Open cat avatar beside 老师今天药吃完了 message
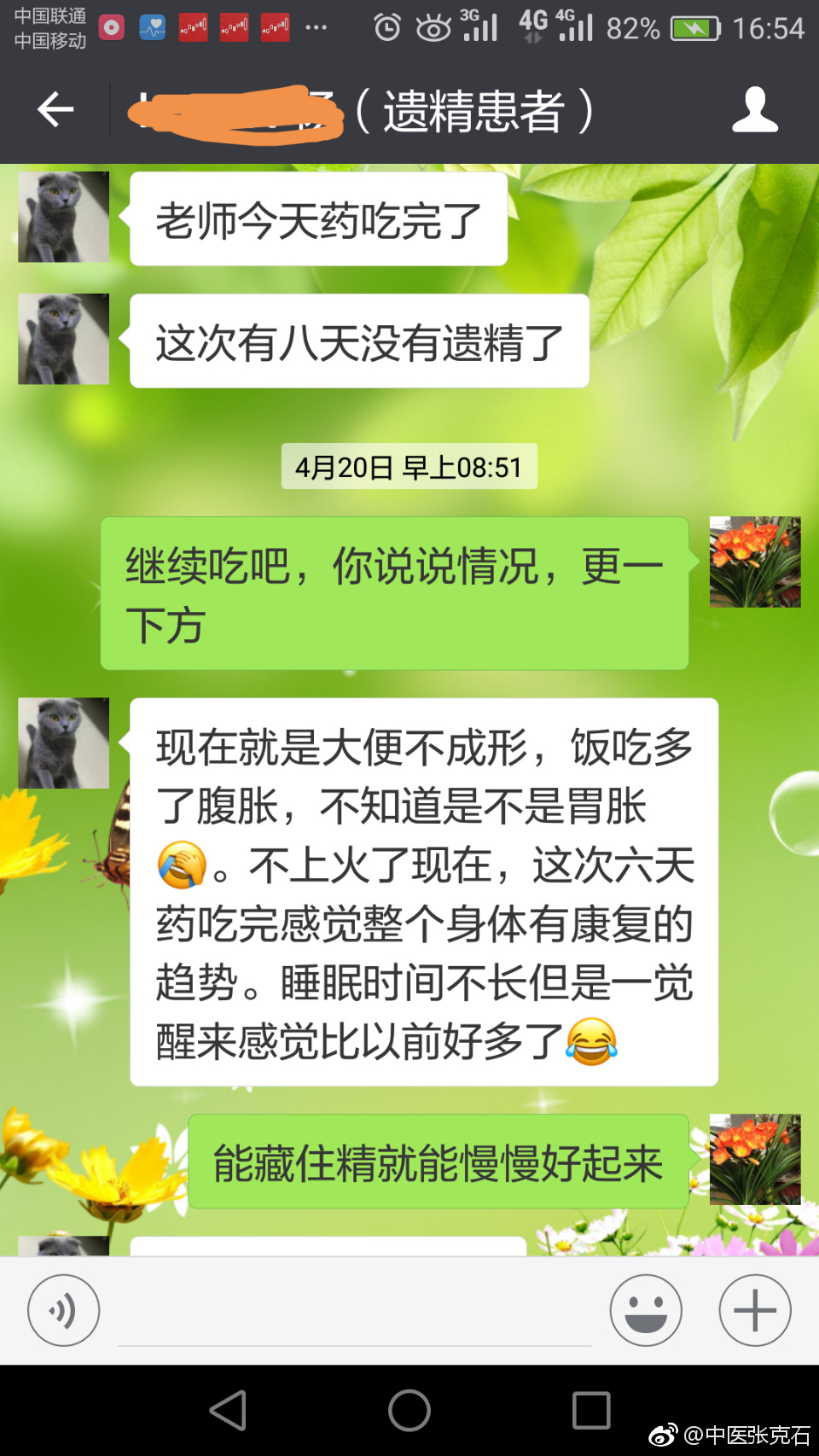 [64, 217]
